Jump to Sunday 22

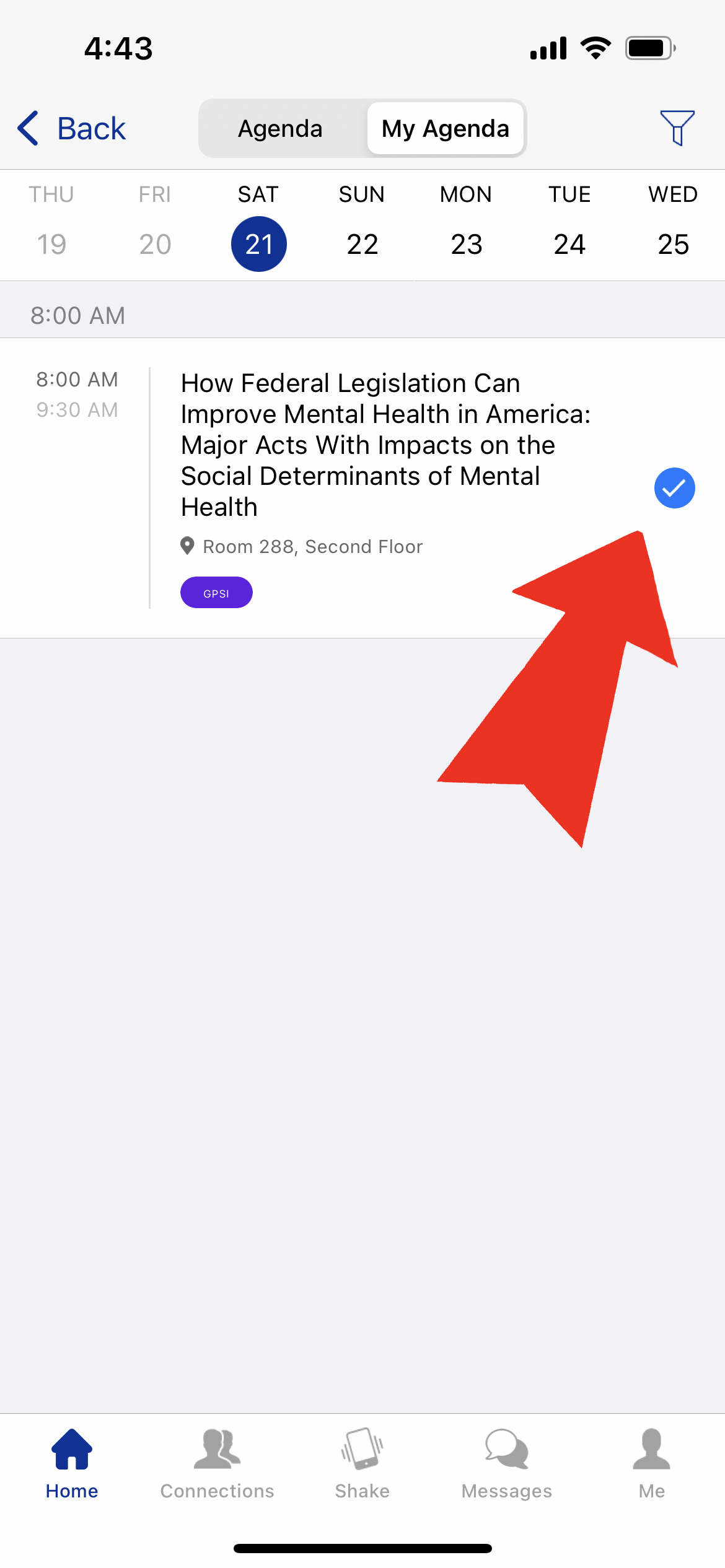point(362,224)
